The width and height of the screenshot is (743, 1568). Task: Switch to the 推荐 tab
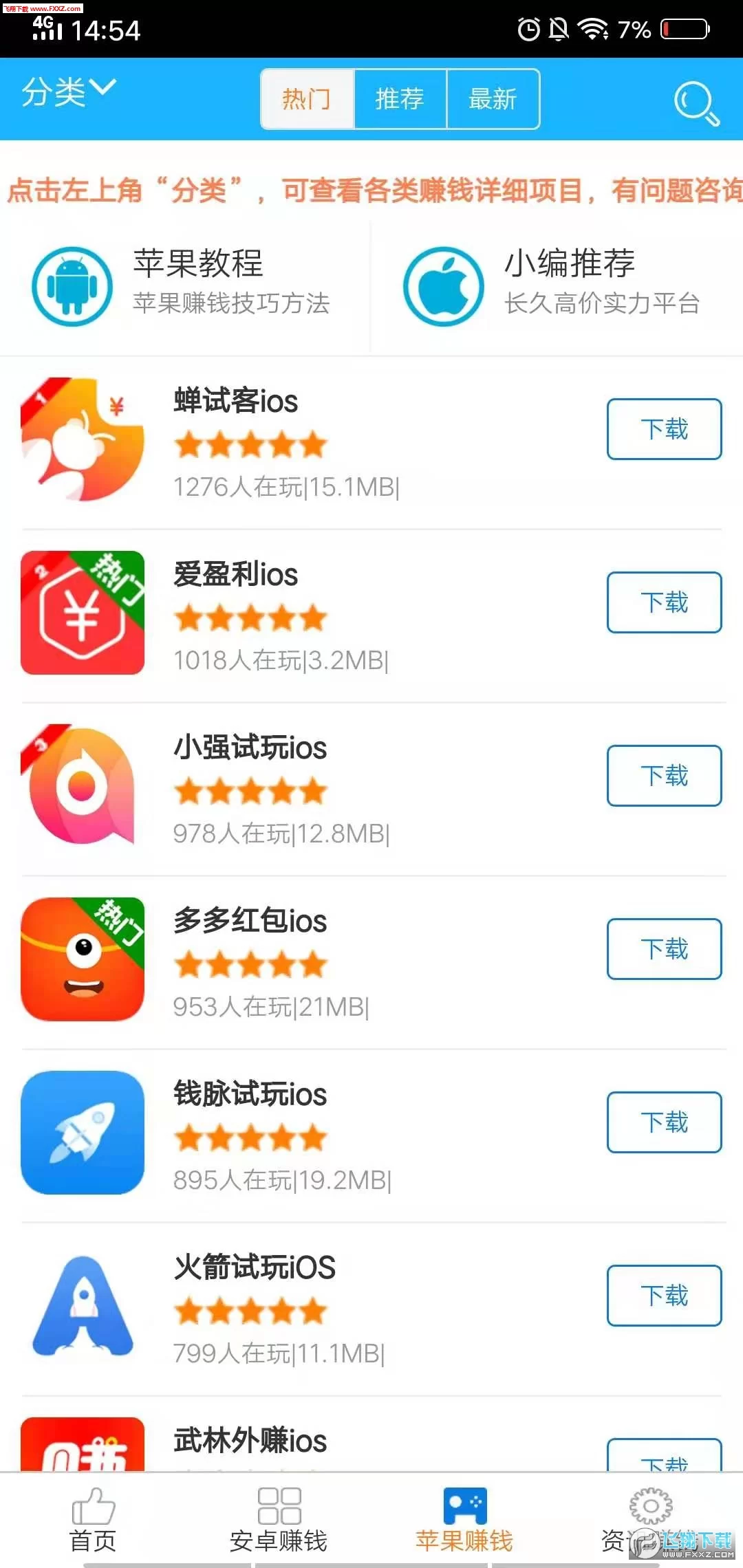point(400,99)
